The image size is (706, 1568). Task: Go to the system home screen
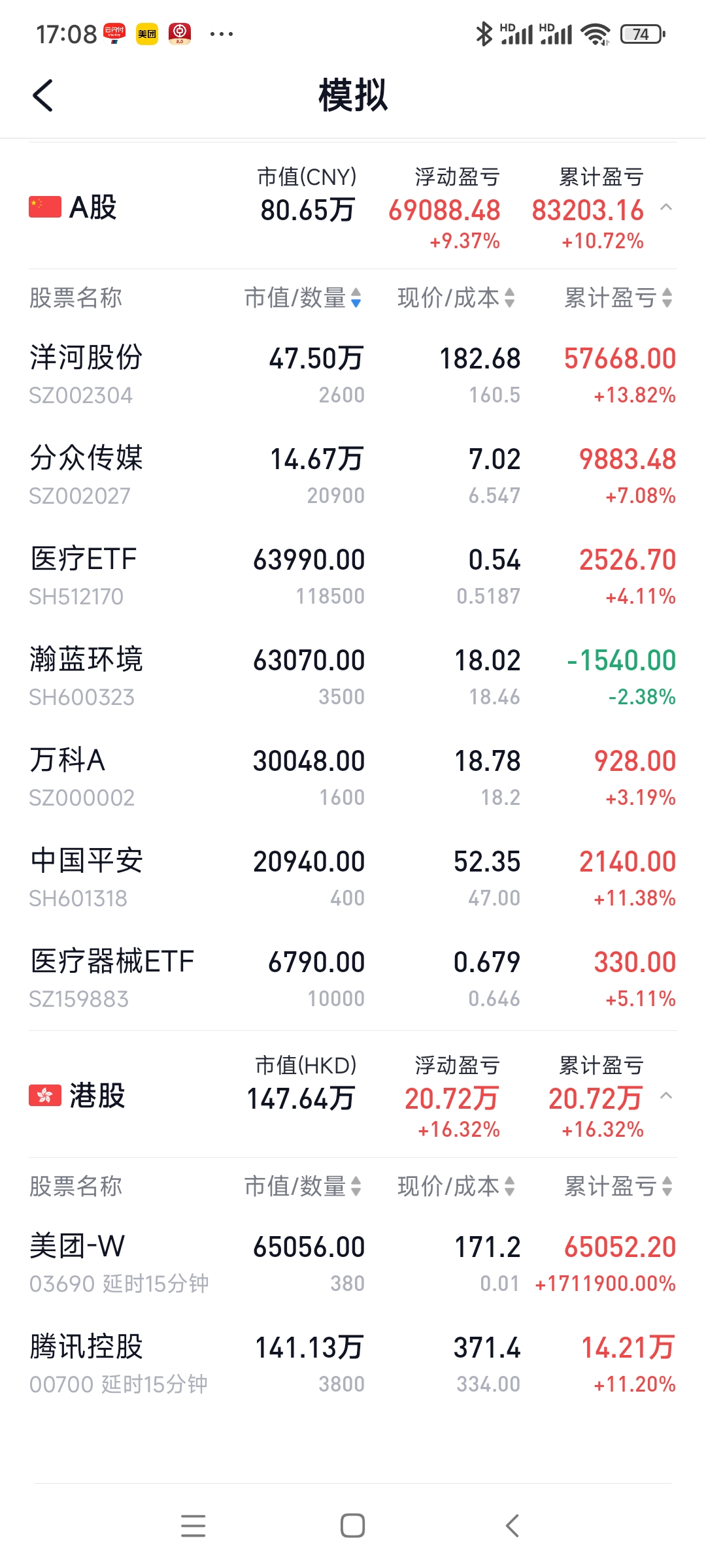click(353, 1526)
